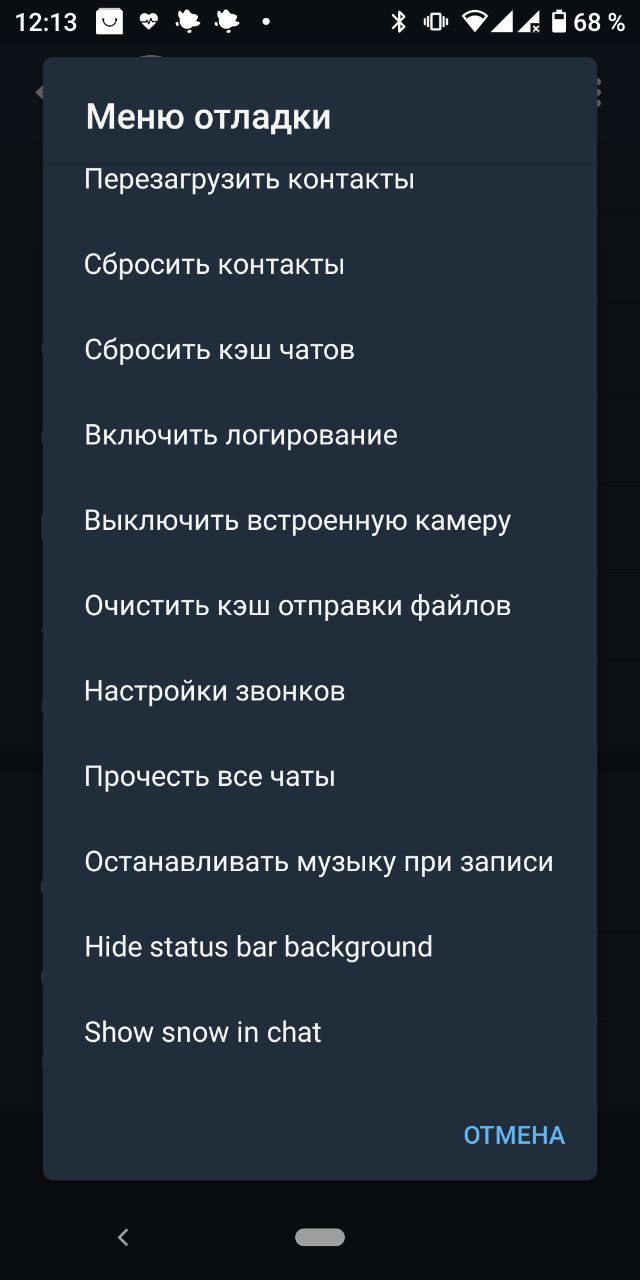The image size is (640, 1280).
Task: Tap the system back arrow
Action: coord(123,1238)
